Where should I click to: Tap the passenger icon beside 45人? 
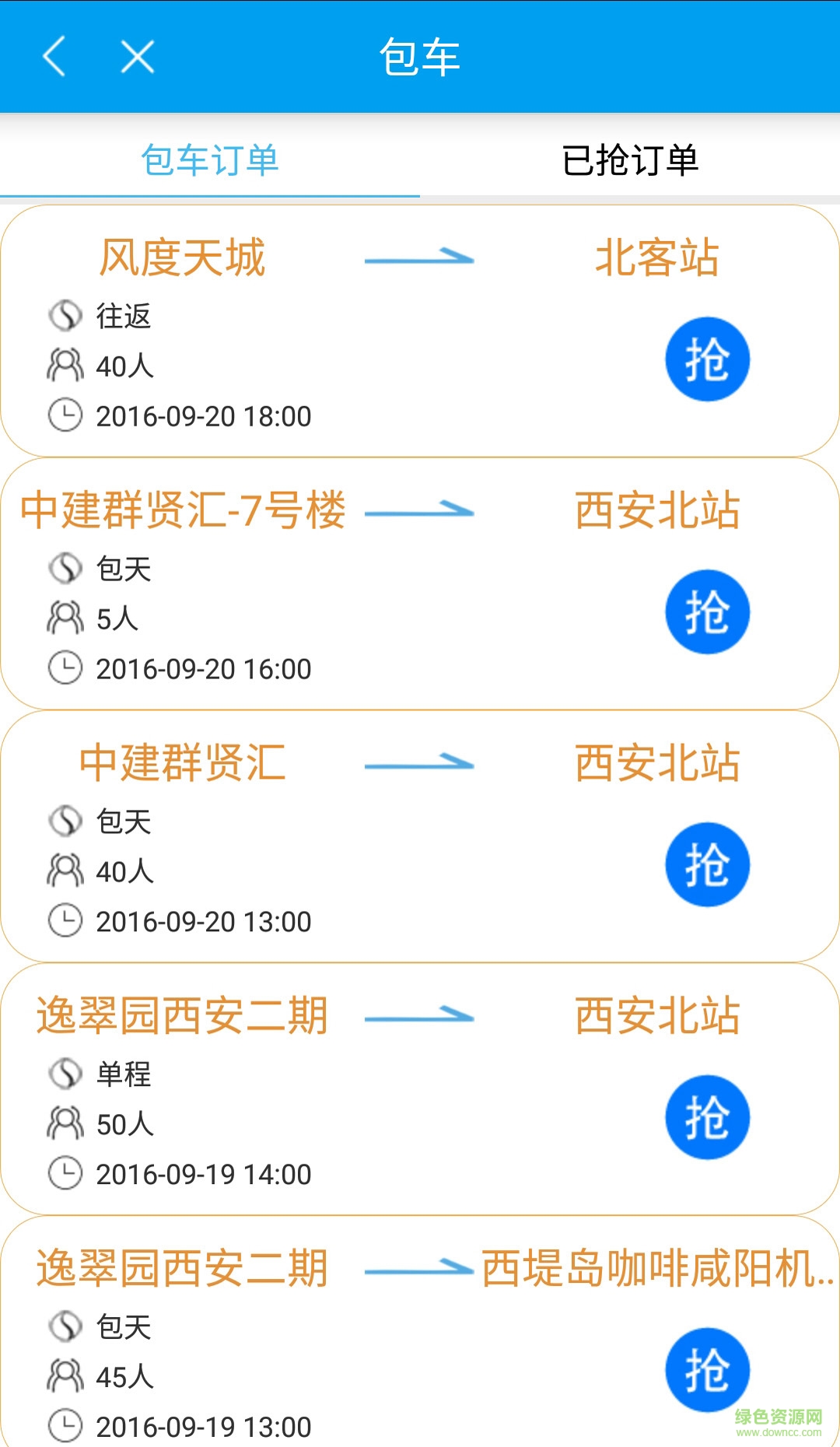(x=67, y=1377)
